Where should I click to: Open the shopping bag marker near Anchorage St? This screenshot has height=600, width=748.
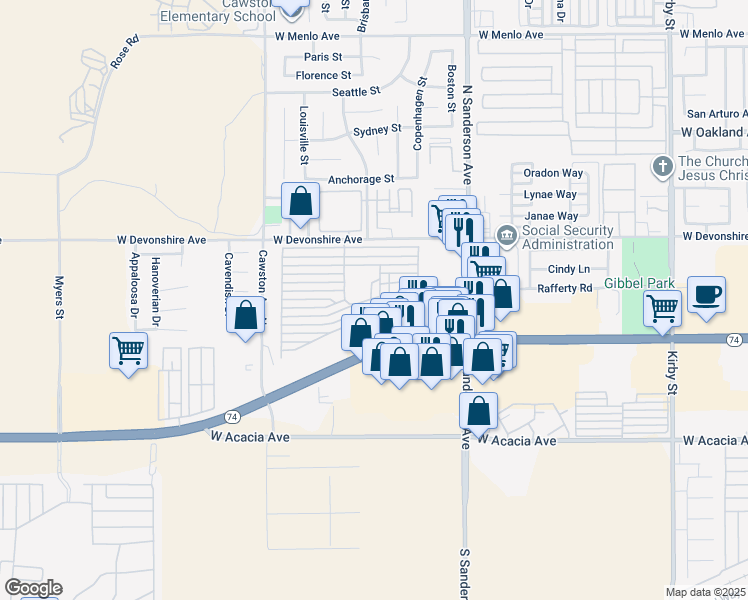coord(301,204)
